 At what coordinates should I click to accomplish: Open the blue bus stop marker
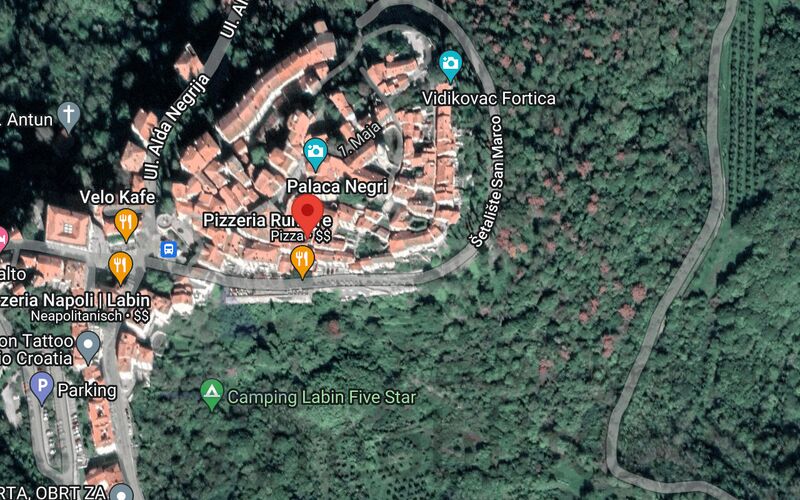(x=169, y=248)
